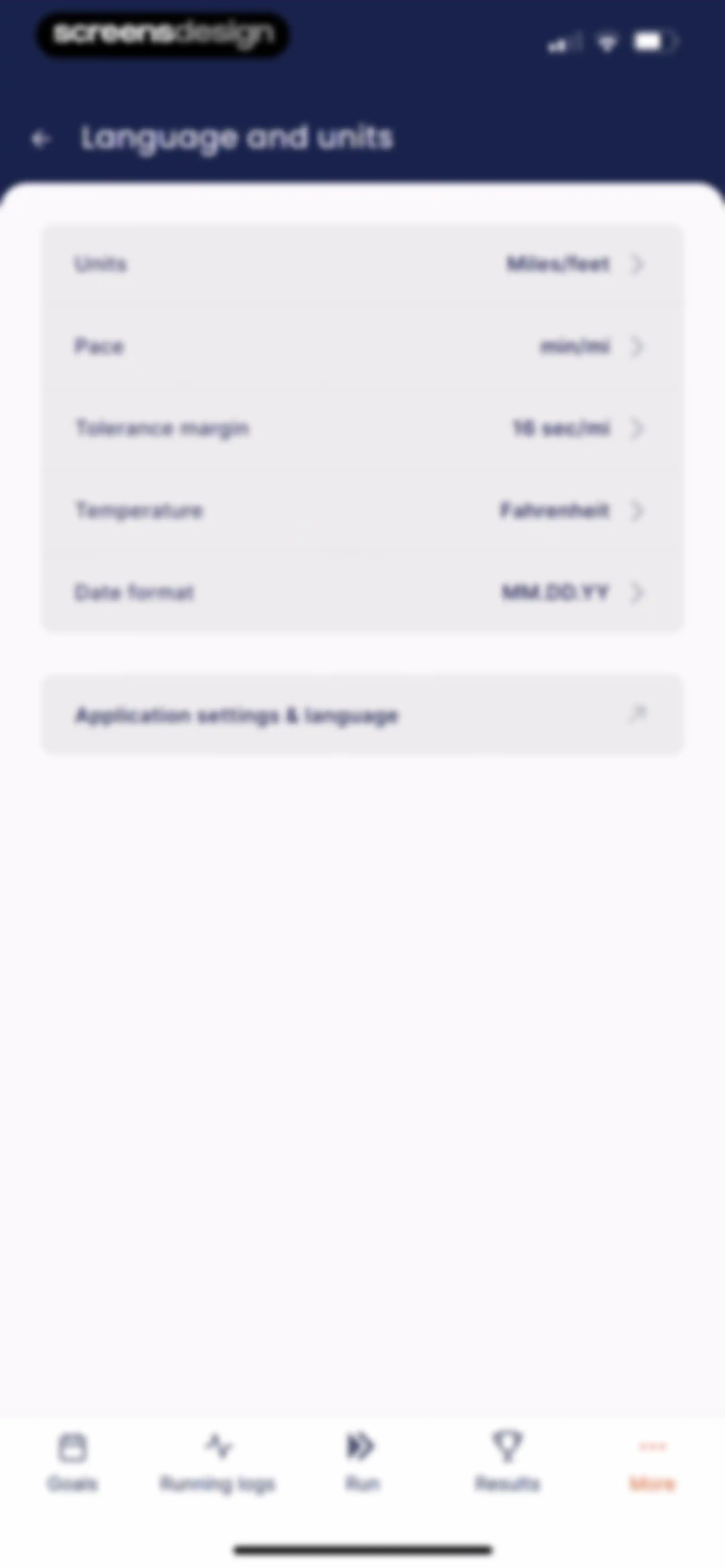725x1568 pixels.
Task: Change the Pace unit setting
Action: click(362, 347)
